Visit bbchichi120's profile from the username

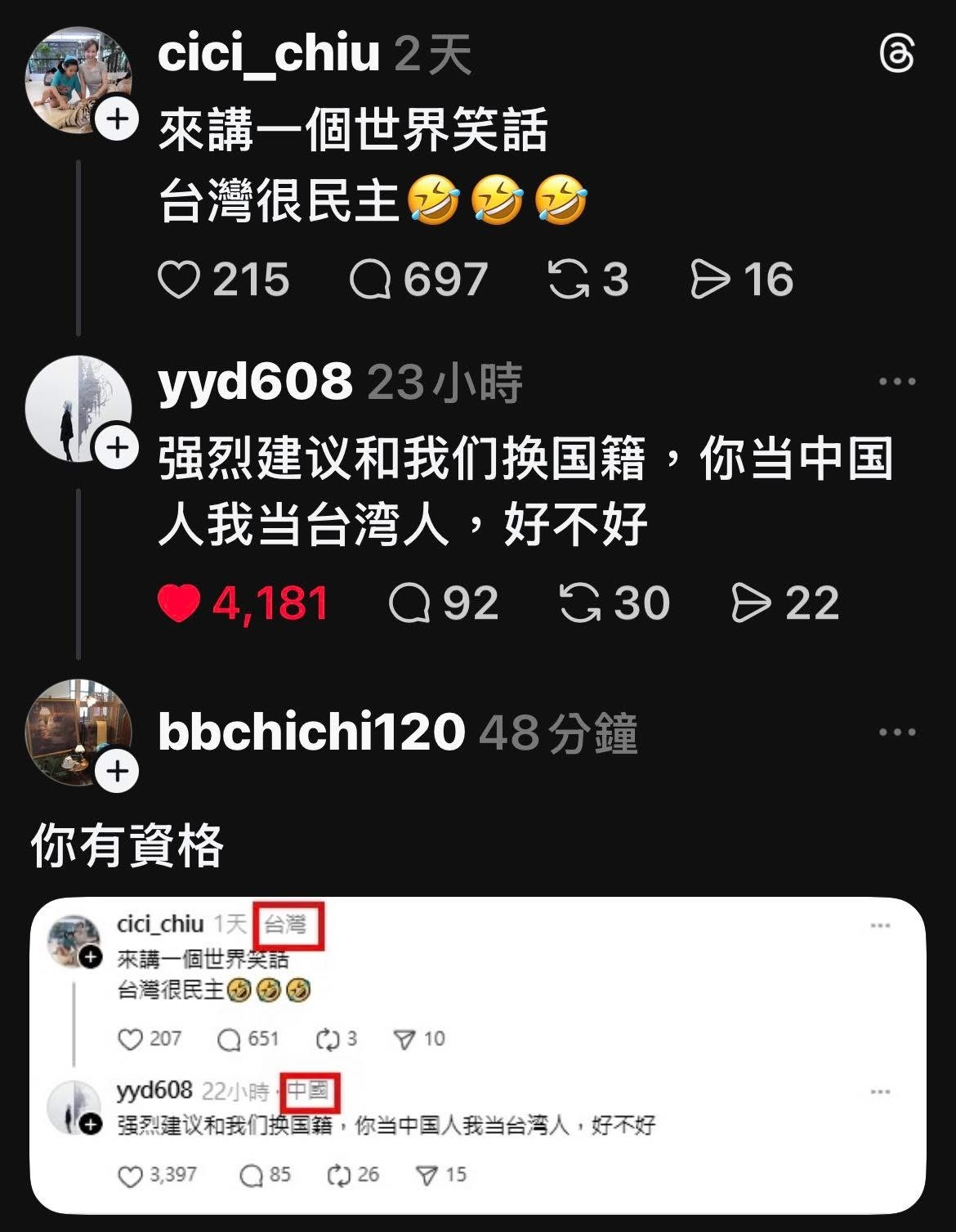pos(311,732)
